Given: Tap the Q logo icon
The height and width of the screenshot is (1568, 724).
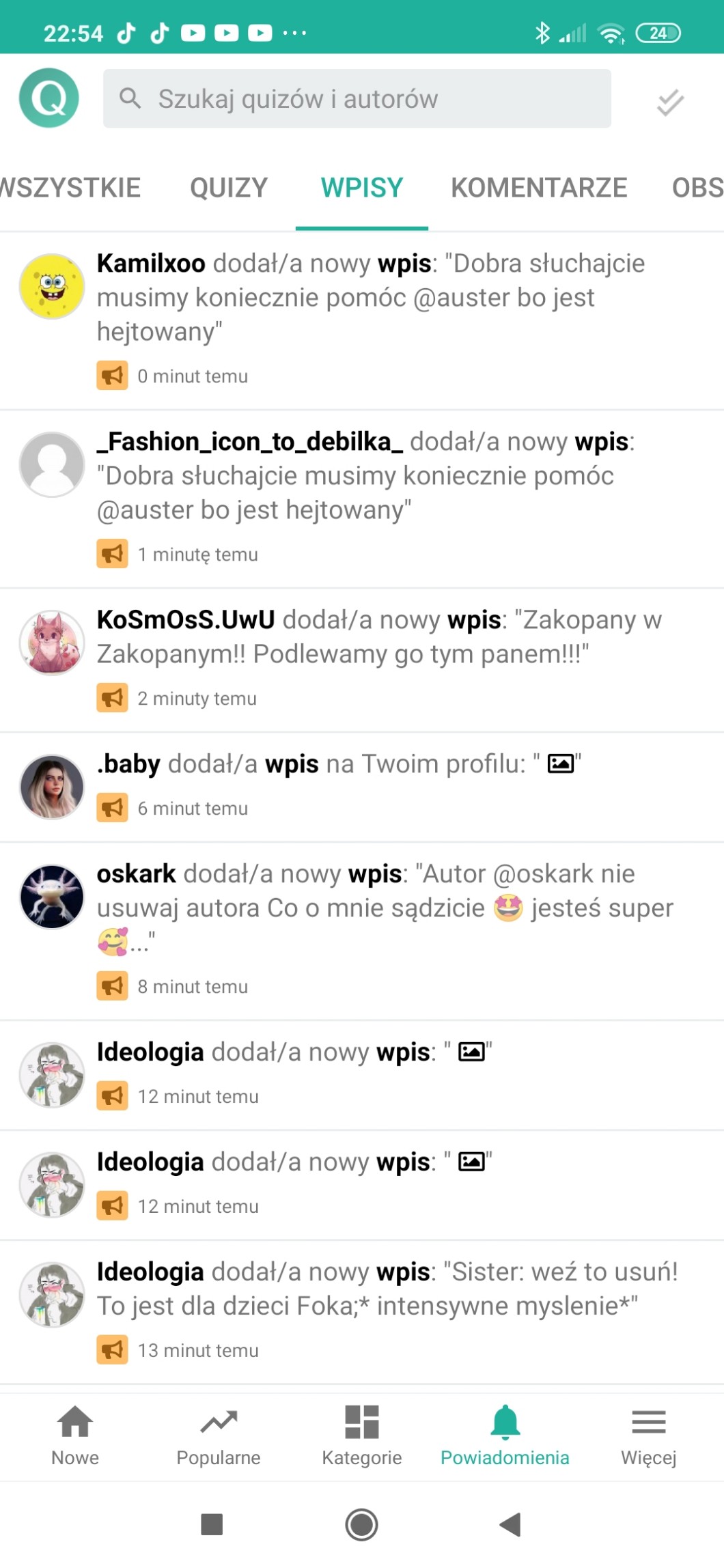Looking at the screenshot, I should point(49,98).
